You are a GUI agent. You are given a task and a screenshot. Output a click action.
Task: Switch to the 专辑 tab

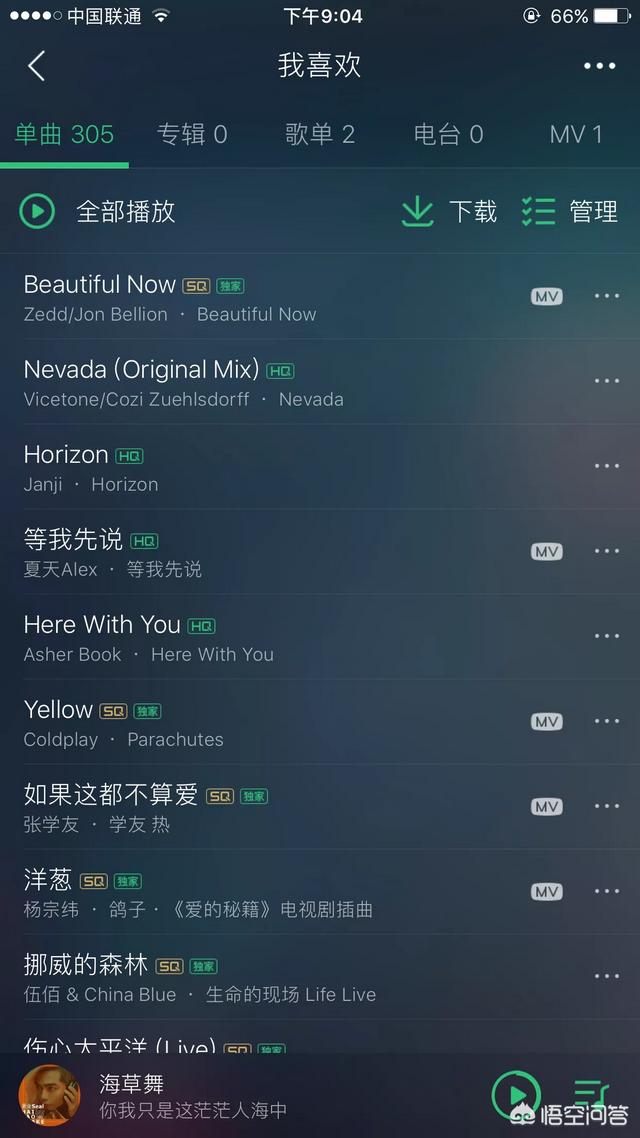point(192,134)
